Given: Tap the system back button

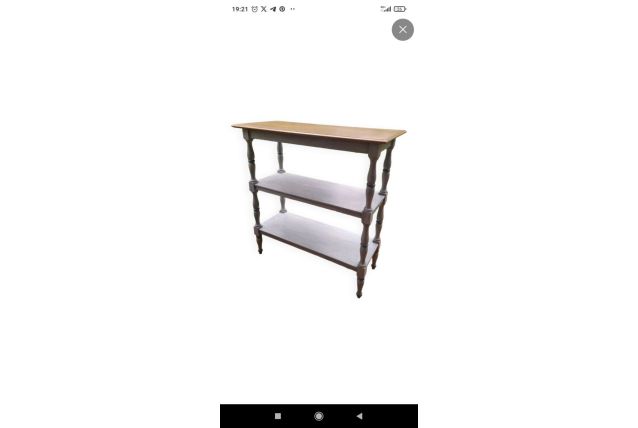Looking at the screenshot, I should (x=359, y=416).
